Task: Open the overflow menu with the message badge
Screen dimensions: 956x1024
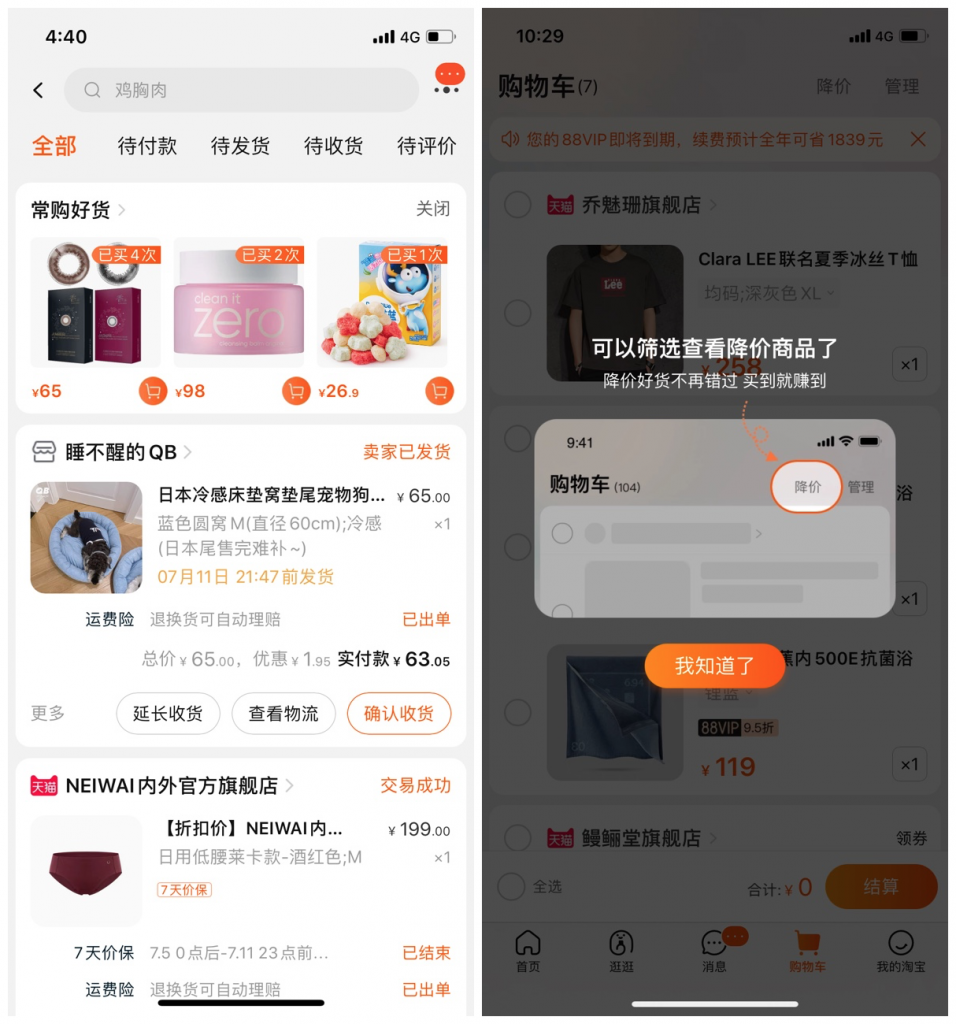Action: pos(448,81)
